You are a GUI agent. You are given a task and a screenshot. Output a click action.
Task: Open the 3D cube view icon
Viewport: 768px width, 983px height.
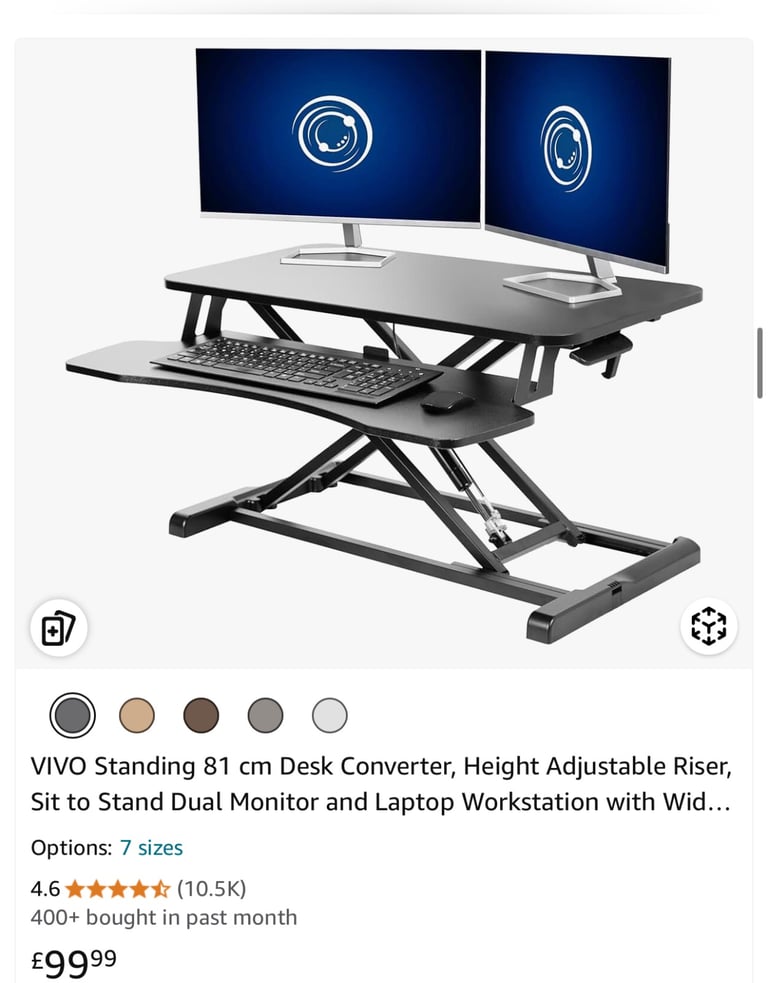click(x=709, y=627)
